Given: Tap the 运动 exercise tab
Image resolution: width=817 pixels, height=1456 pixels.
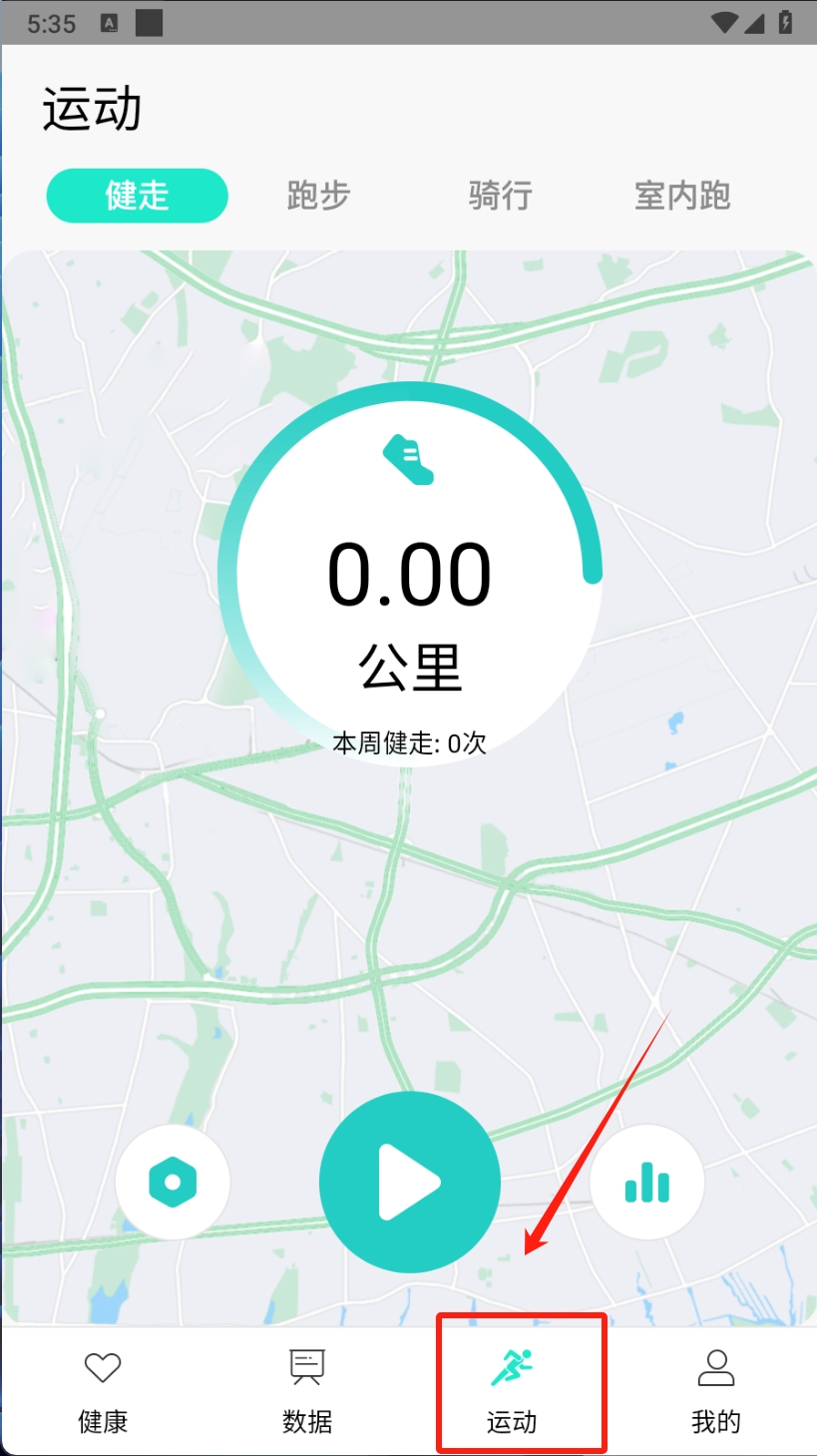Looking at the screenshot, I should [512, 1391].
